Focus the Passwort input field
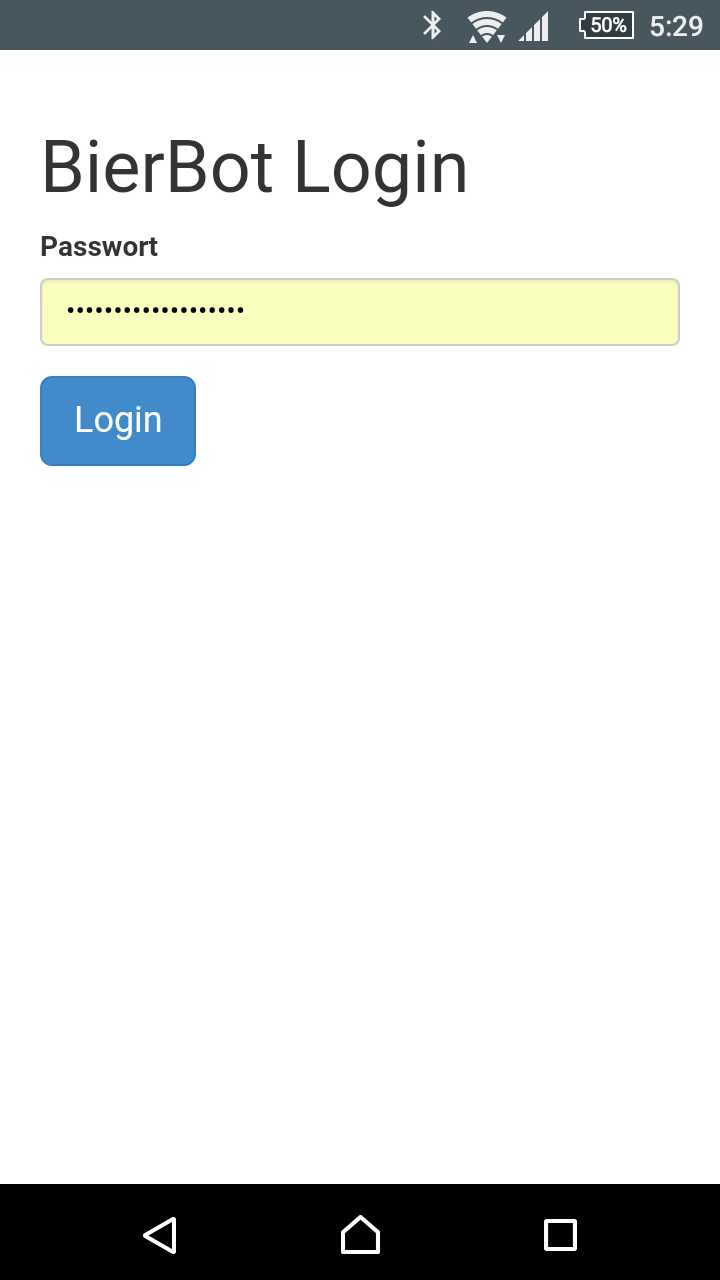The height and width of the screenshot is (1280, 720). tap(360, 312)
